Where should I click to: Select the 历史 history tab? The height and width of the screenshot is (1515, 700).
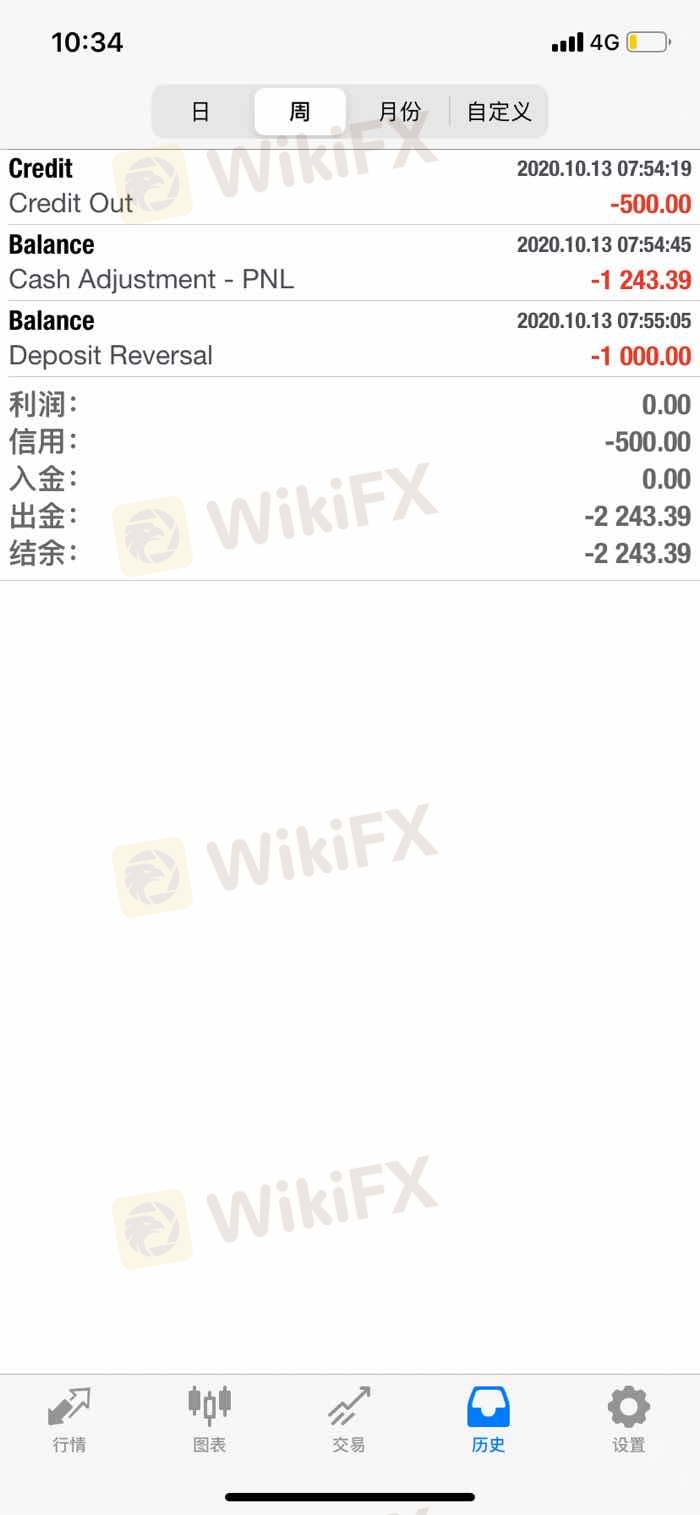(489, 1420)
